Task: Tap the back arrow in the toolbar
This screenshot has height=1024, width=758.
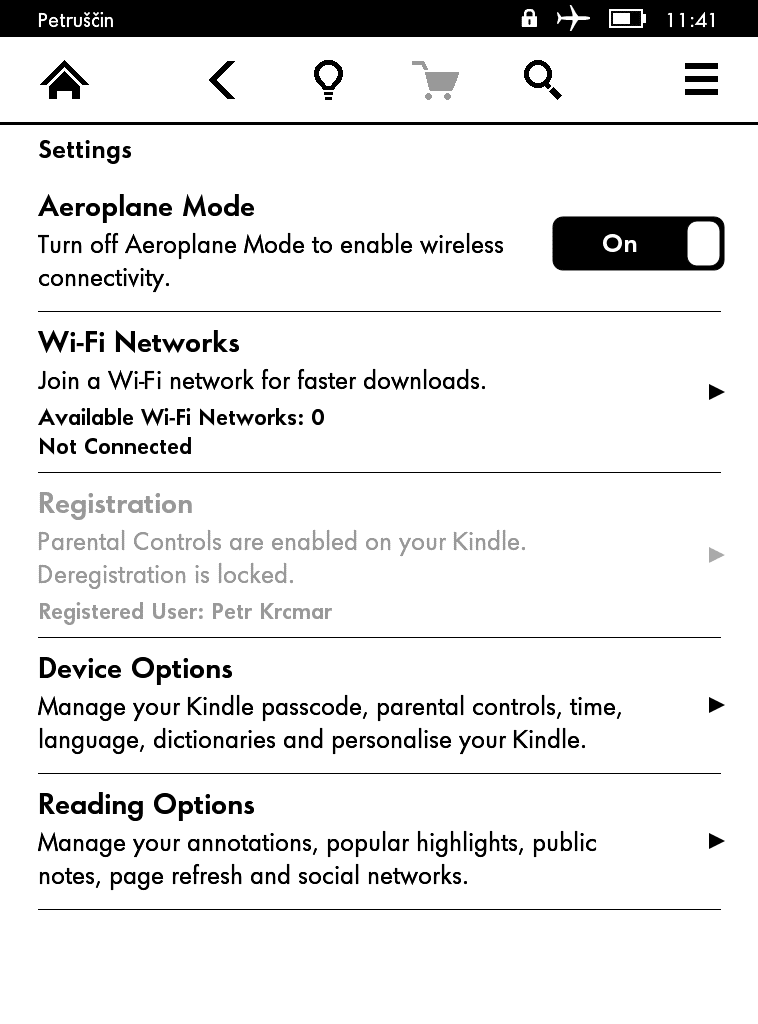Action: [221, 80]
